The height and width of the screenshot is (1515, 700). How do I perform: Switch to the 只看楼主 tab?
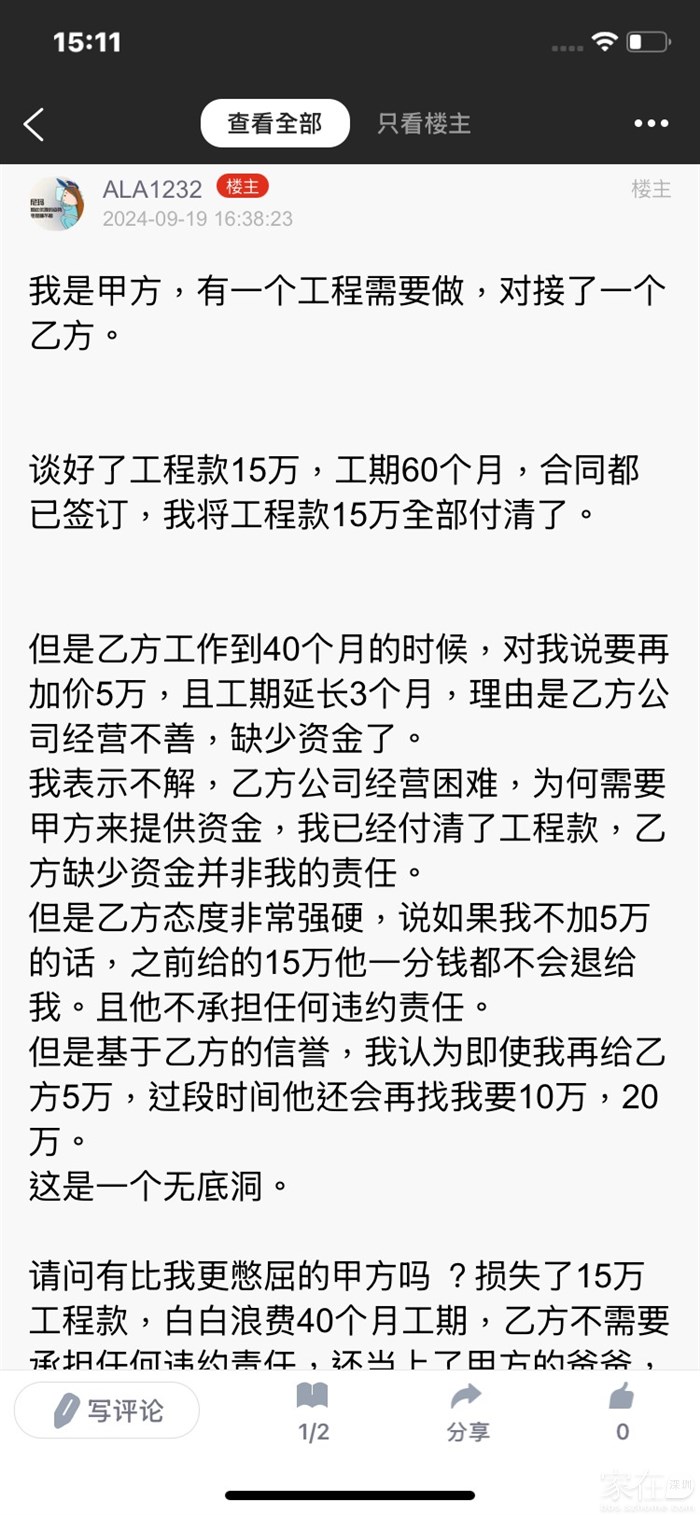click(x=424, y=124)
